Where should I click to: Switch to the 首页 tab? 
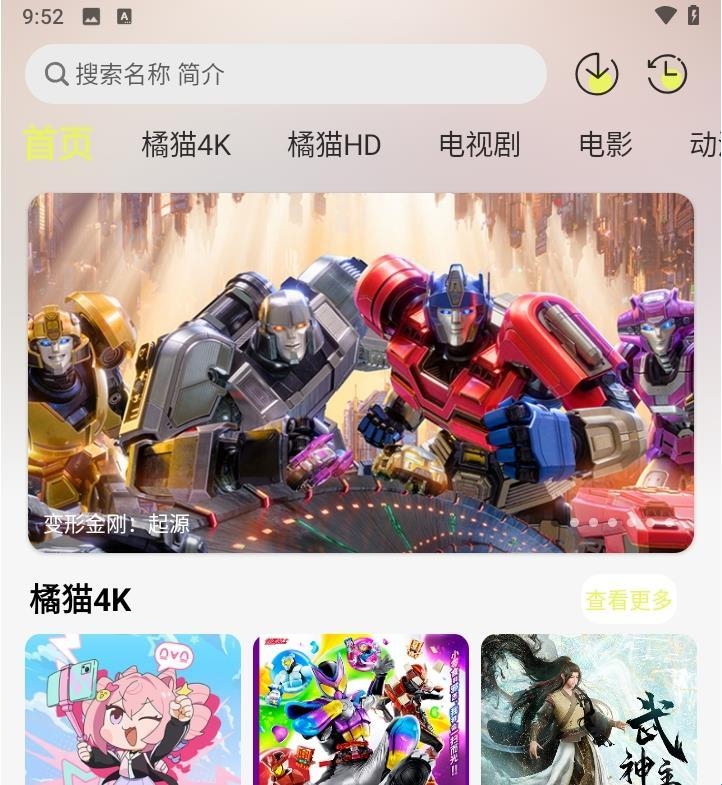[x=58, y=145]
